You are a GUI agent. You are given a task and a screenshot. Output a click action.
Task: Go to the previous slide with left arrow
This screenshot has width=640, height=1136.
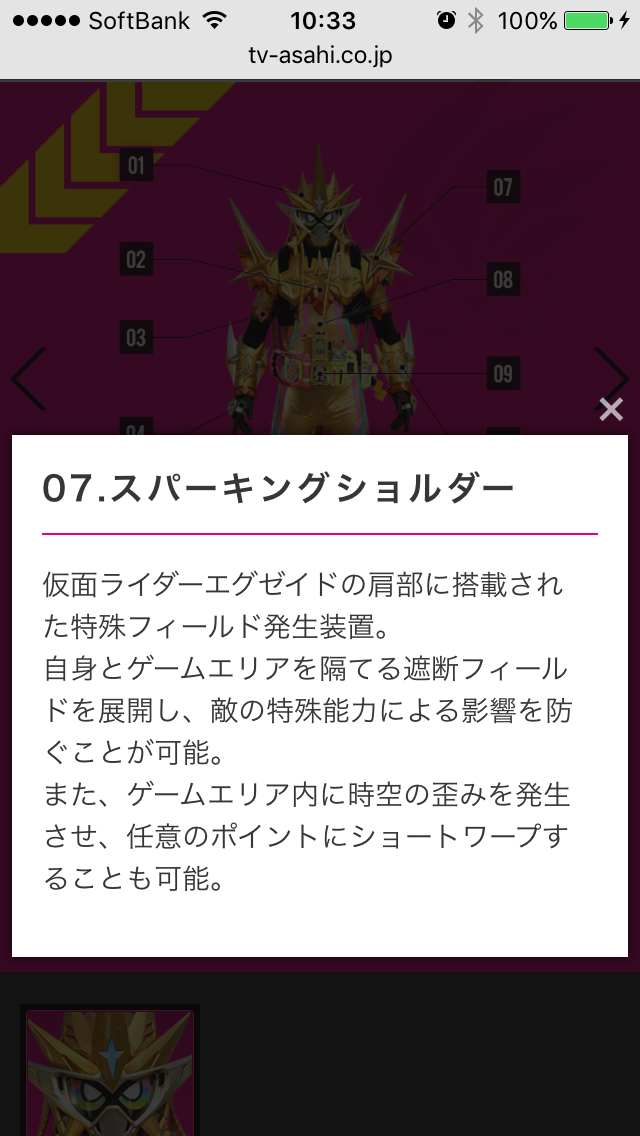[28, 379]
